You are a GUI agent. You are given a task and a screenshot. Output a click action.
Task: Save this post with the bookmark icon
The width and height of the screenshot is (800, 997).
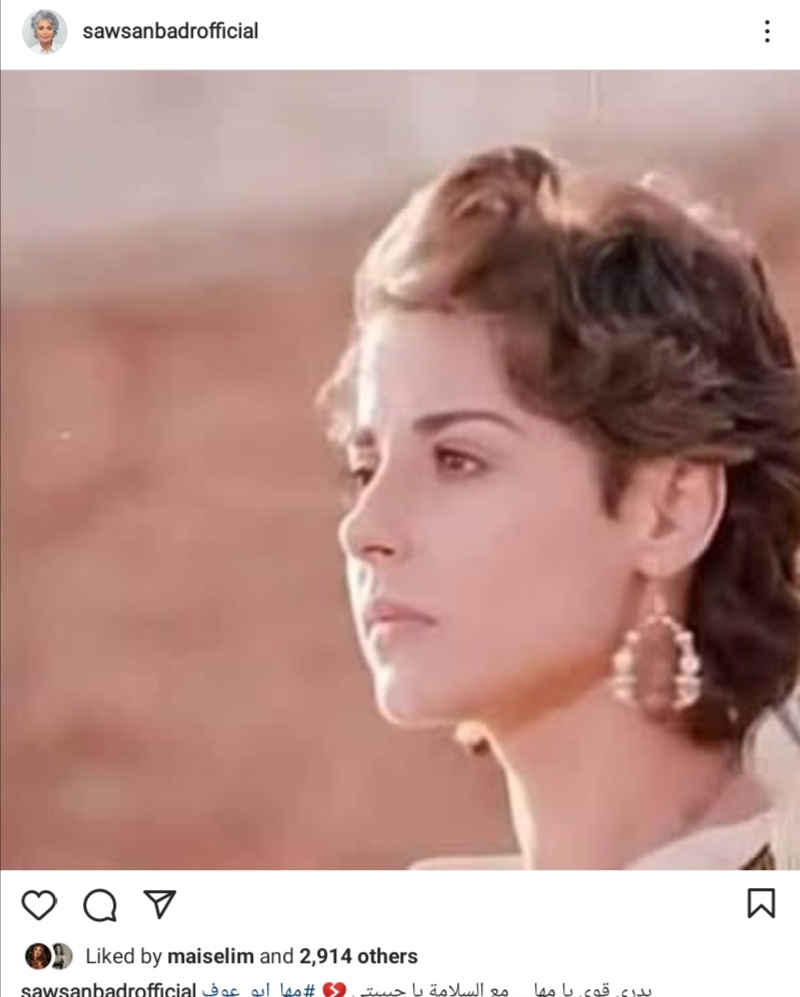click(x=761, y=903)
